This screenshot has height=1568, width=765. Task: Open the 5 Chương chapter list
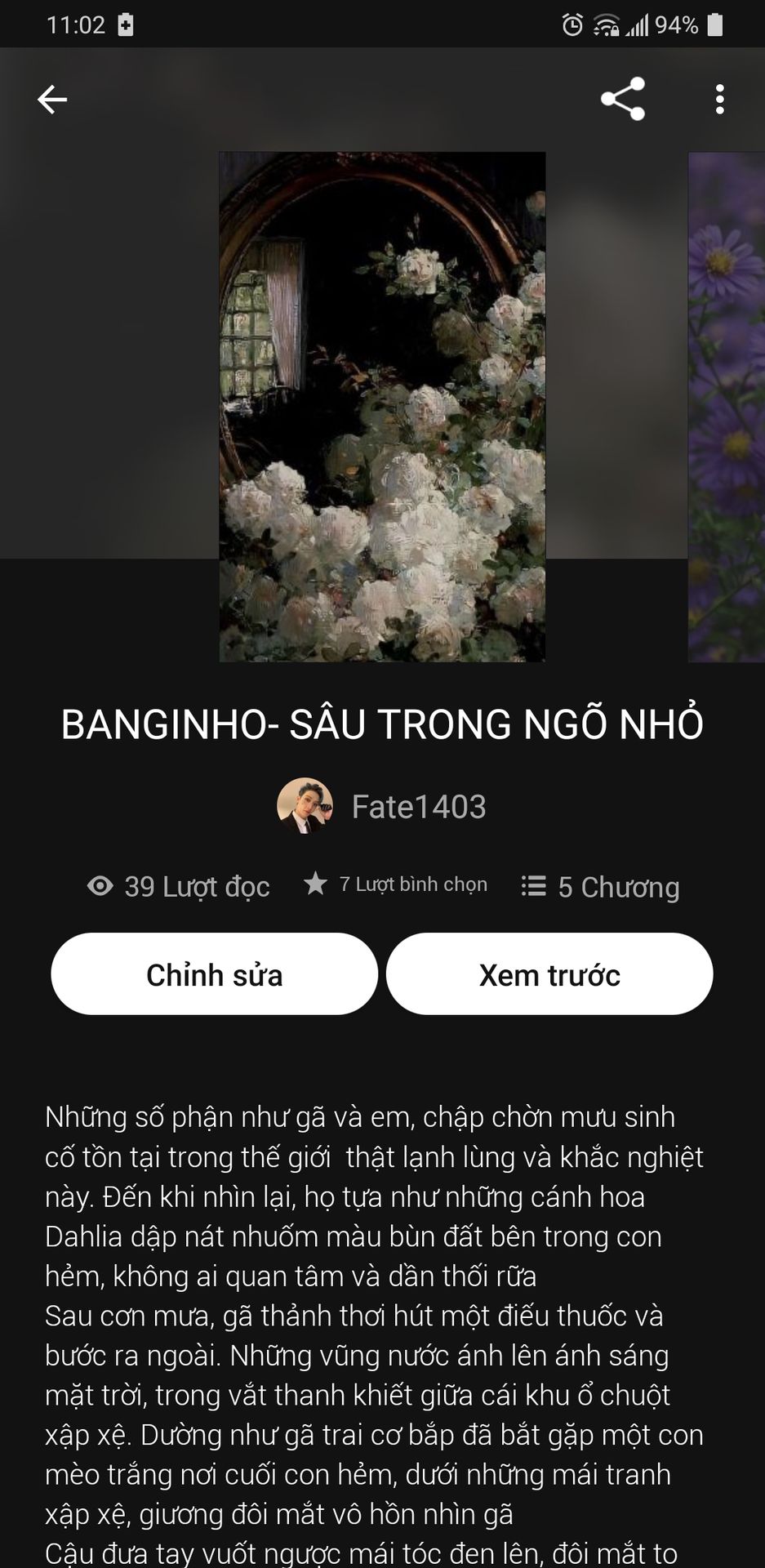(x=601, y=887)
